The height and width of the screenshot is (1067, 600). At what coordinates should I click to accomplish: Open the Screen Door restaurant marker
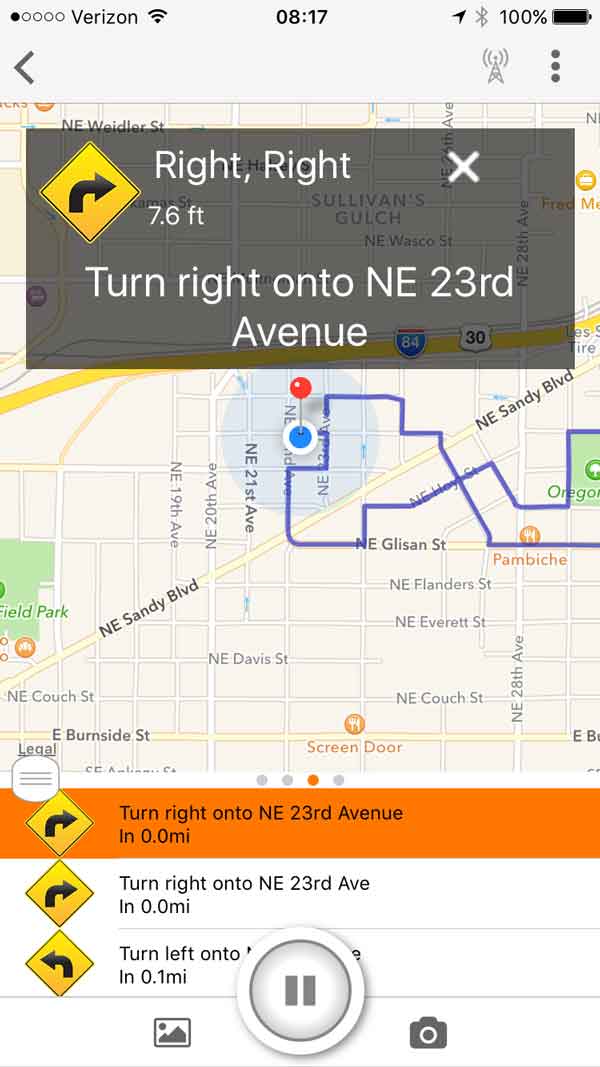354,723
